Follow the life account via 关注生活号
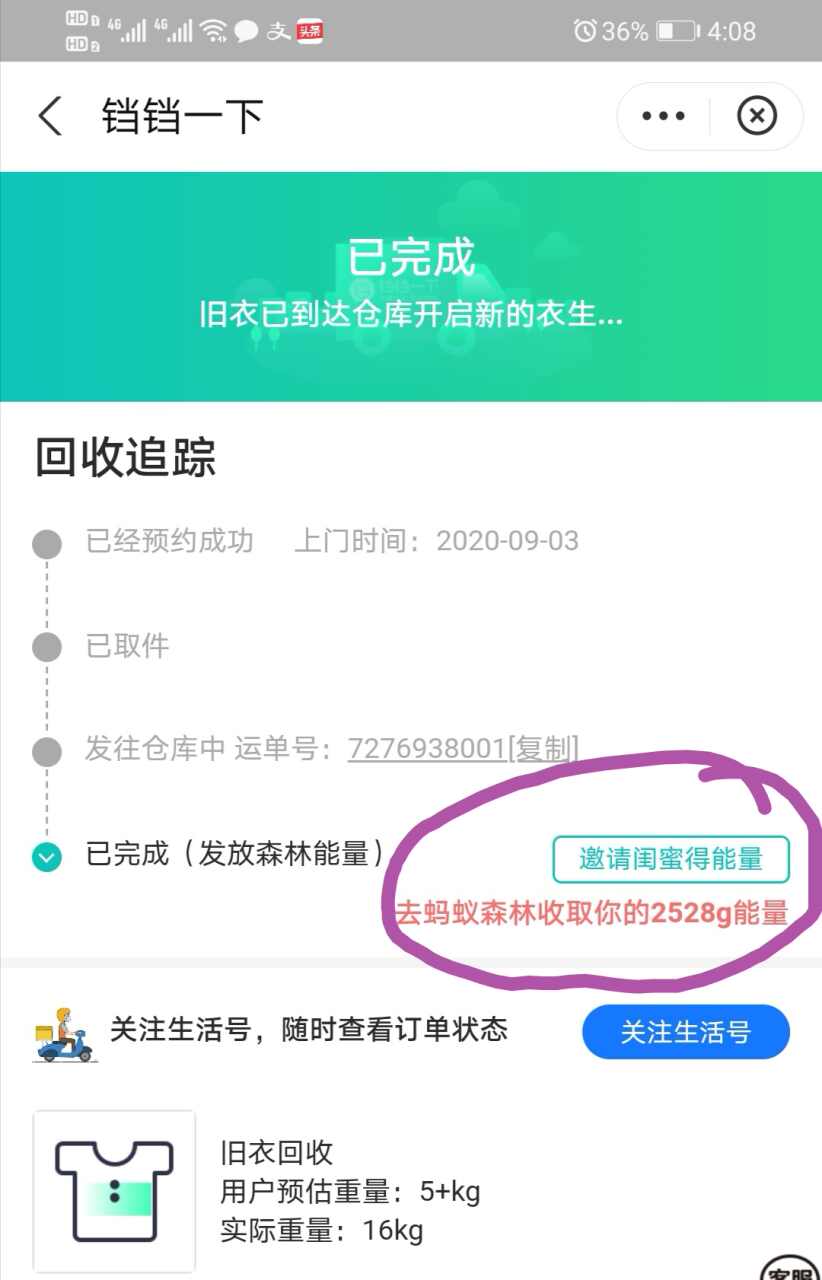The image size is (822, 1280). click(x=685, y=1032)
